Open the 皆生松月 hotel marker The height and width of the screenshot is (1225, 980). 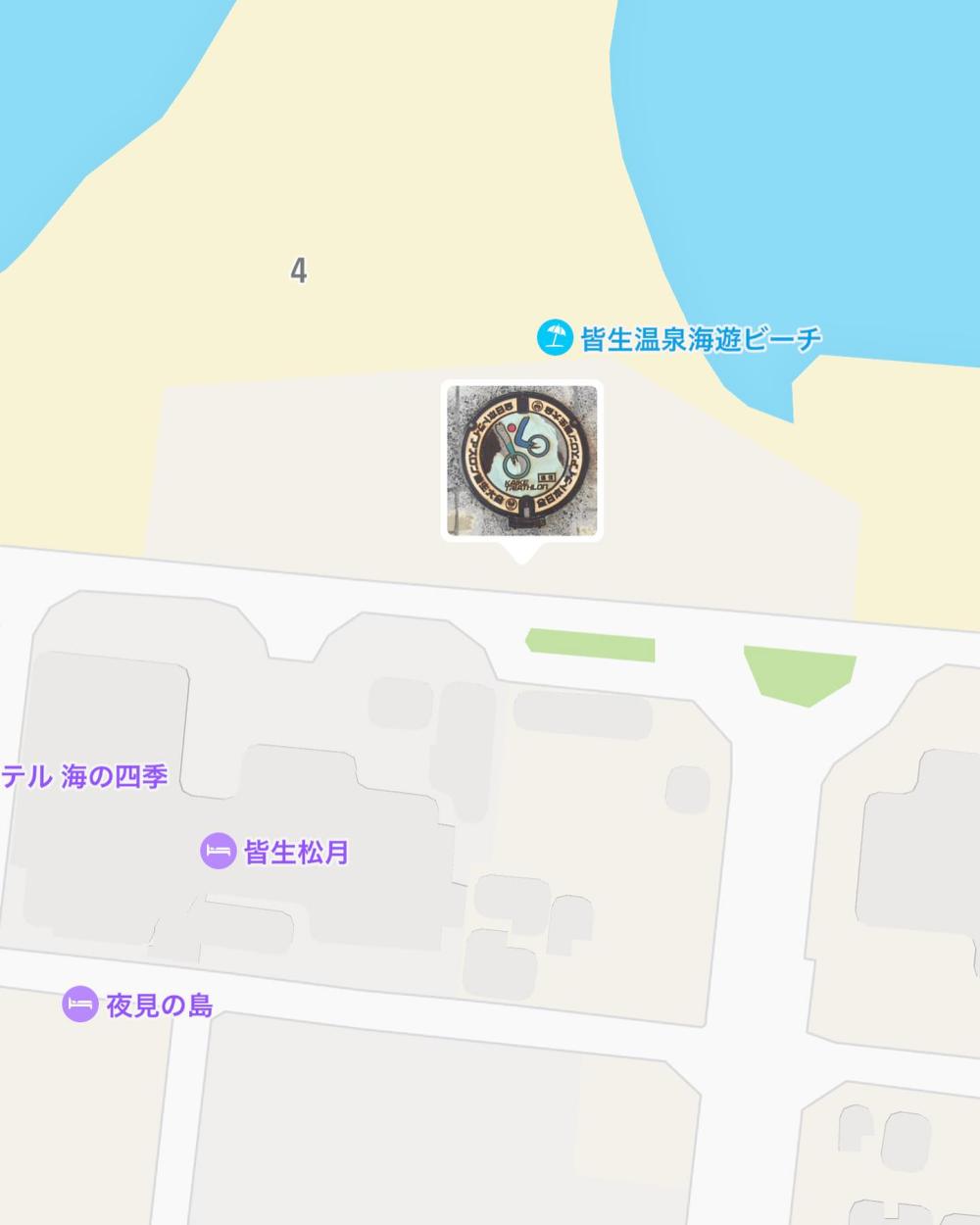218,851
